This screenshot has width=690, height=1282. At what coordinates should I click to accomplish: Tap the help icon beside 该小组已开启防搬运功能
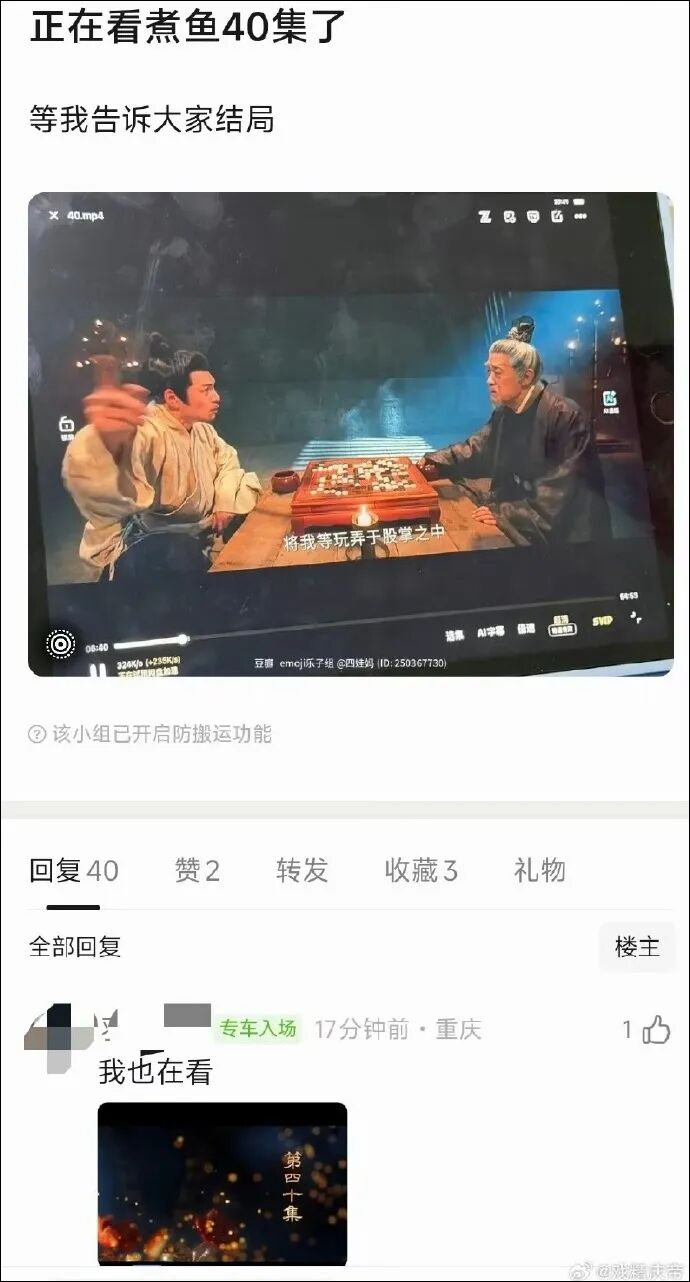[37, 735]
